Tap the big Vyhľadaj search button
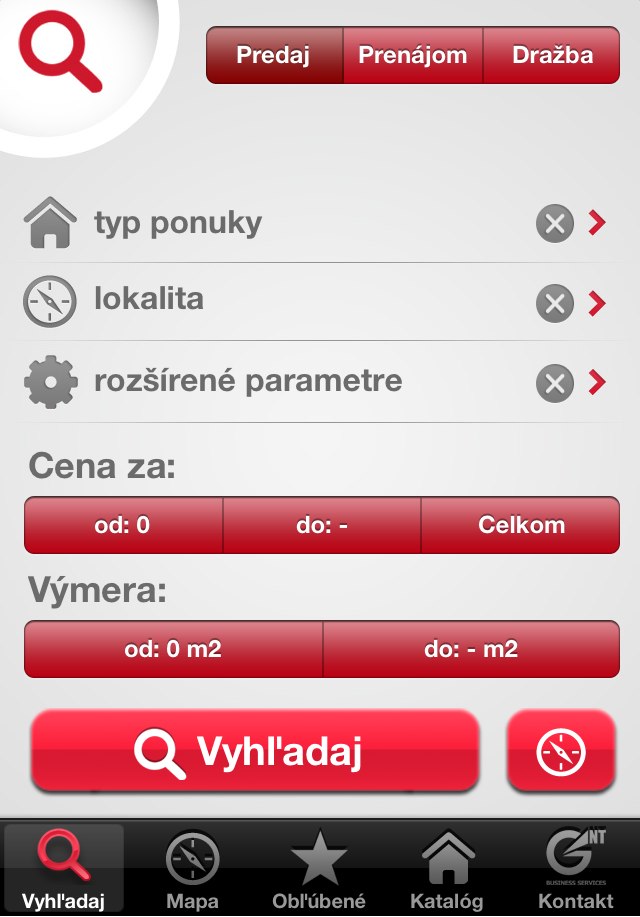 [x=255, y=752]
